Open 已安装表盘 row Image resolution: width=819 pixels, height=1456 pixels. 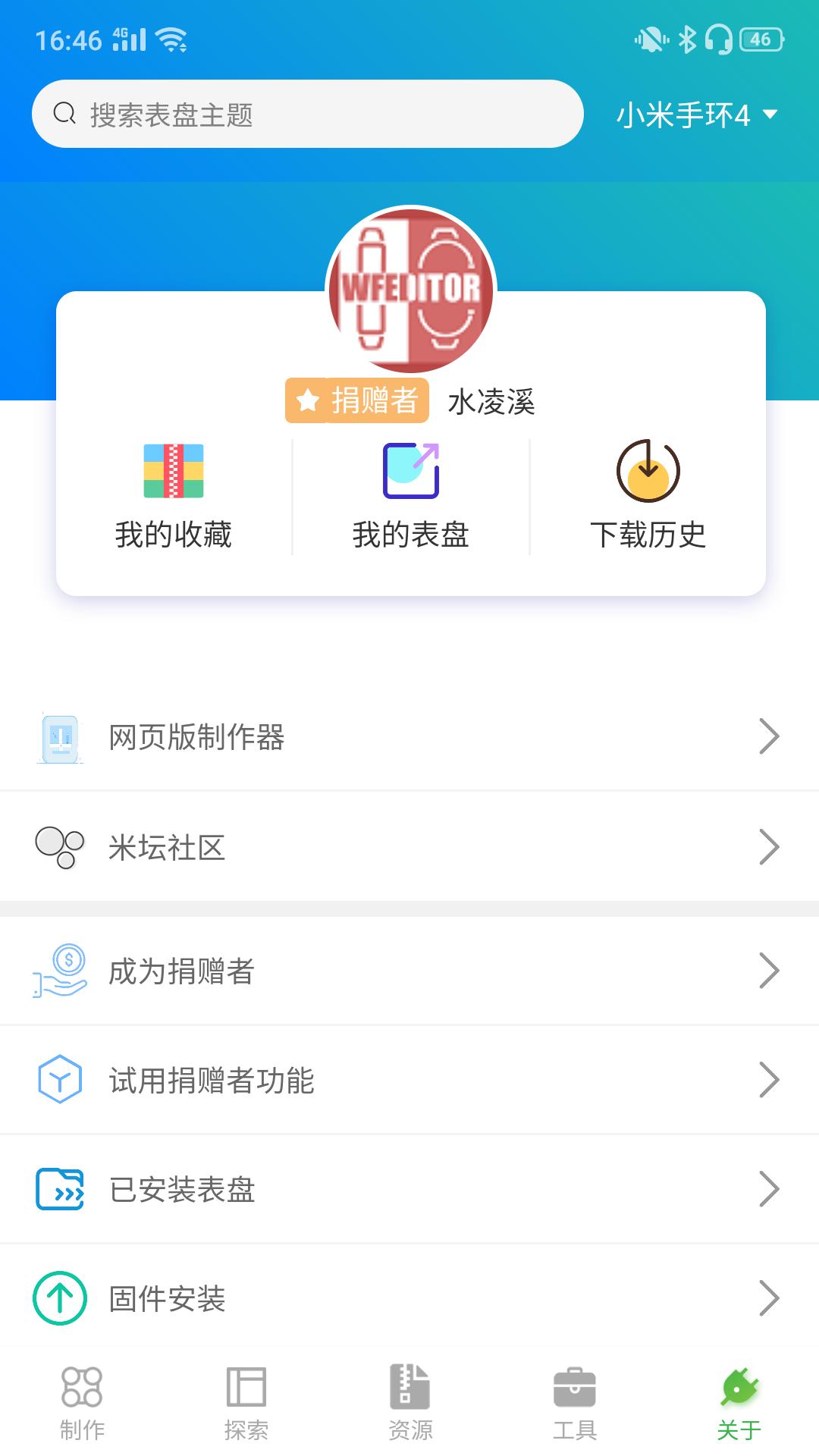409,1189
